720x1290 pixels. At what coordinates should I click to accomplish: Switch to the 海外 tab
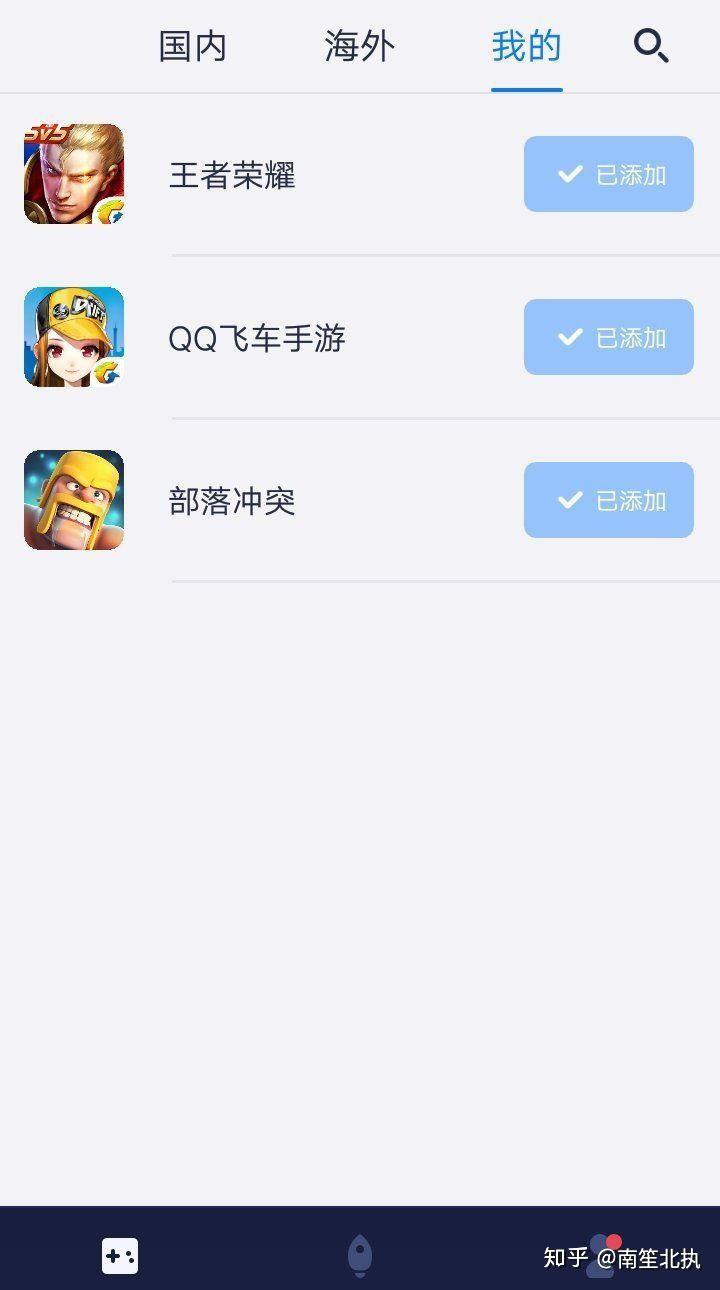click(360, 47)
